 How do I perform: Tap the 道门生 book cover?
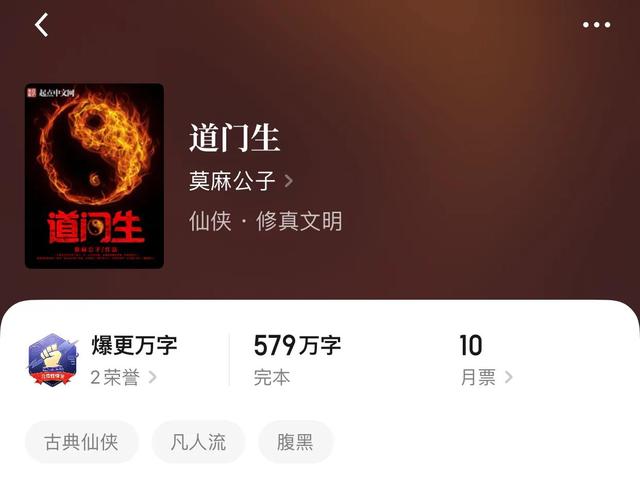pyautogui.click(x=94, y=176)
